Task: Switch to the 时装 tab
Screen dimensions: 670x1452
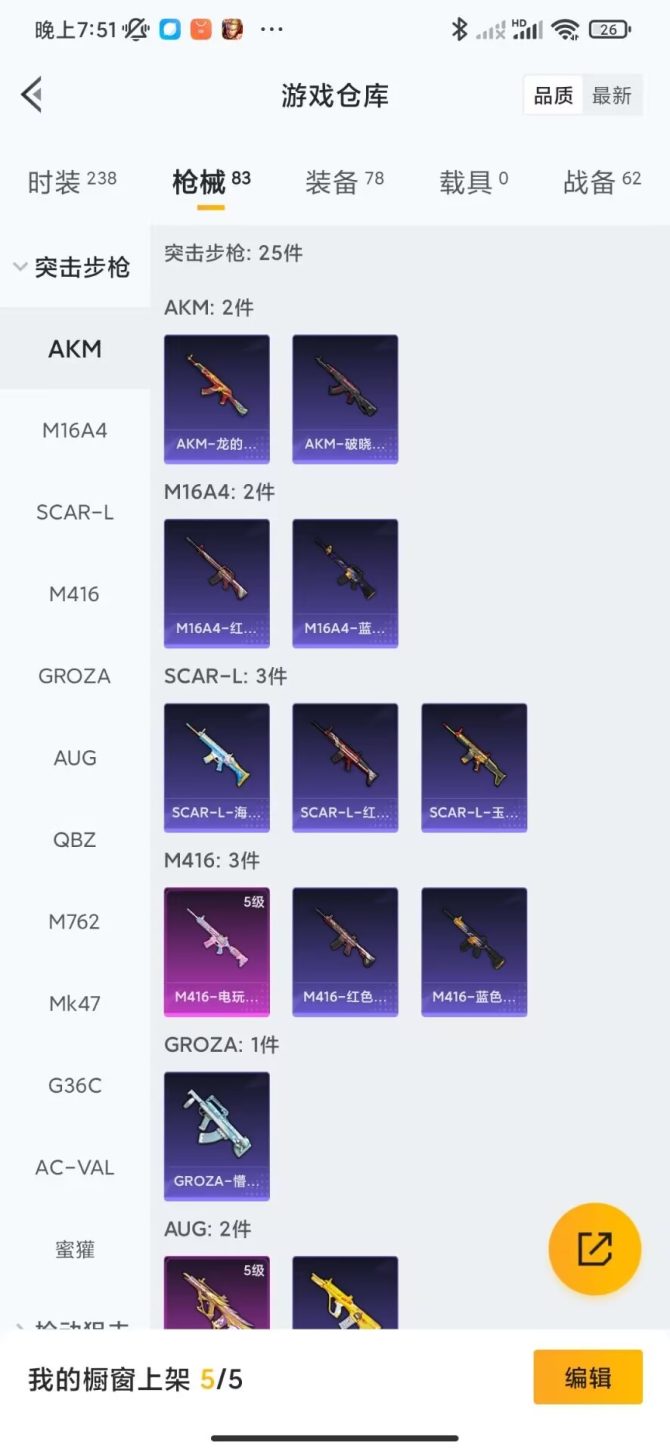Action: point(71,182)
